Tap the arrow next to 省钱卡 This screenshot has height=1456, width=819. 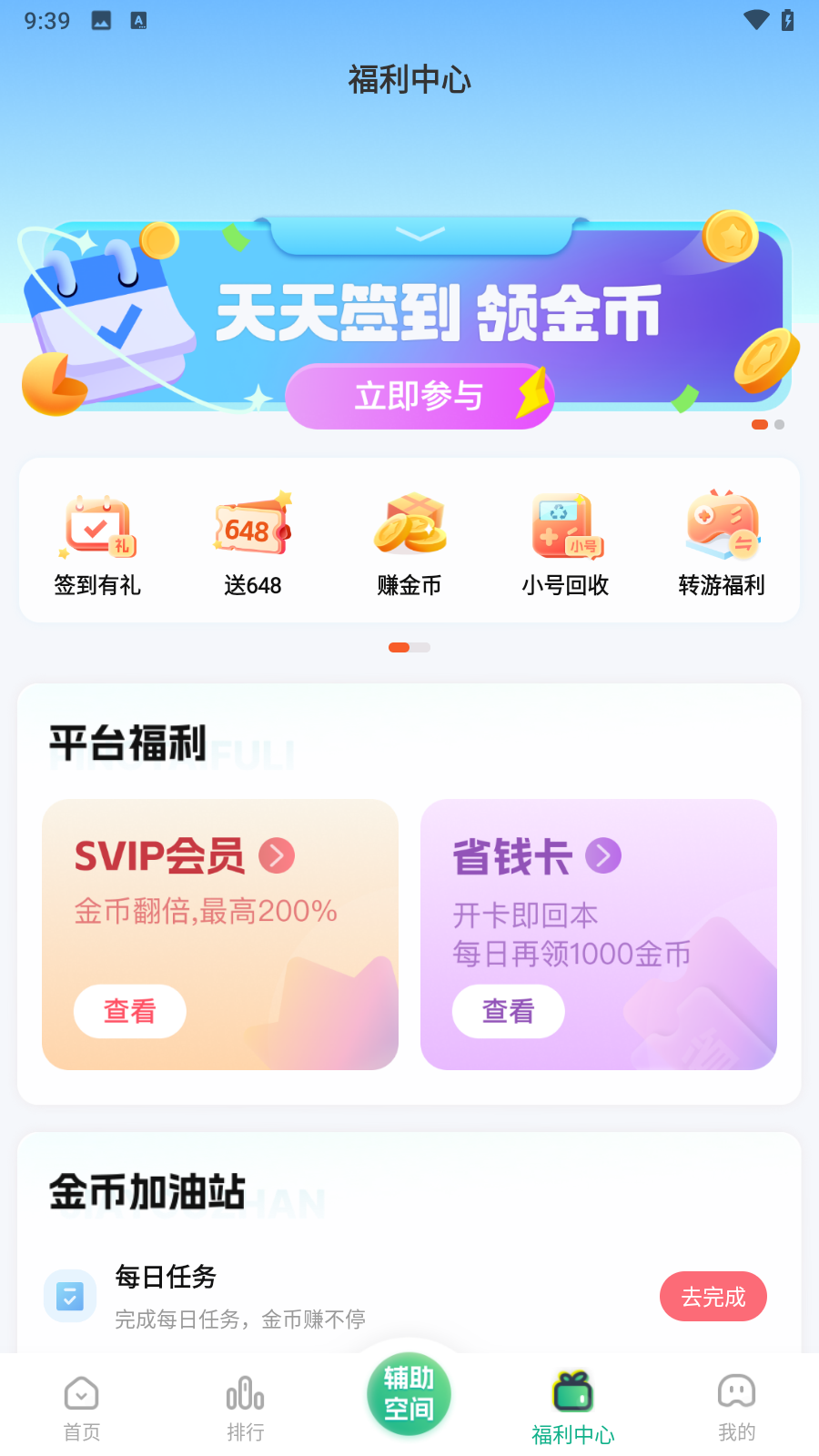pyautogui.click(x=603, y=855)
